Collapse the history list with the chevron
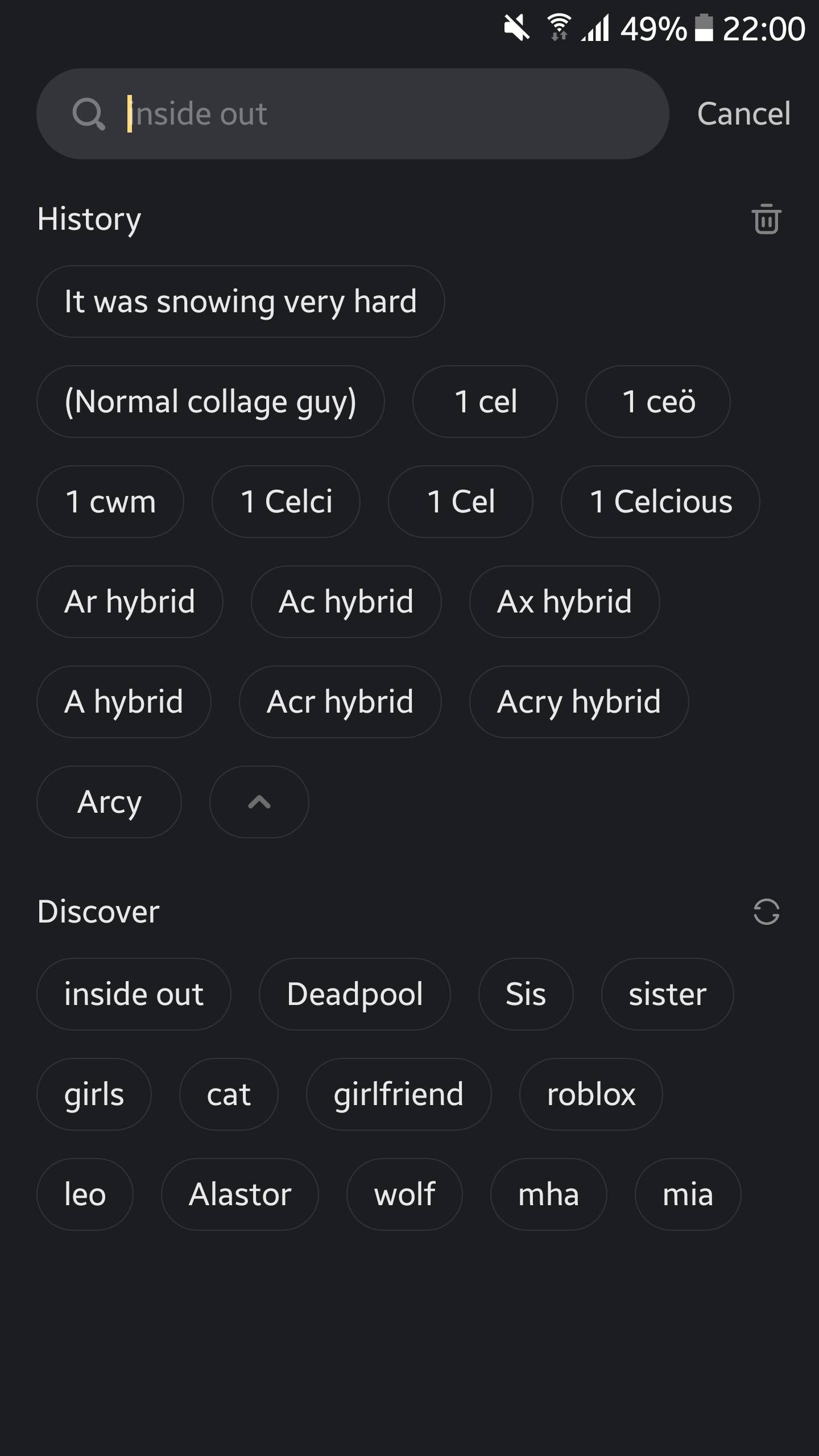819x1456 pixels. (259, 802)
